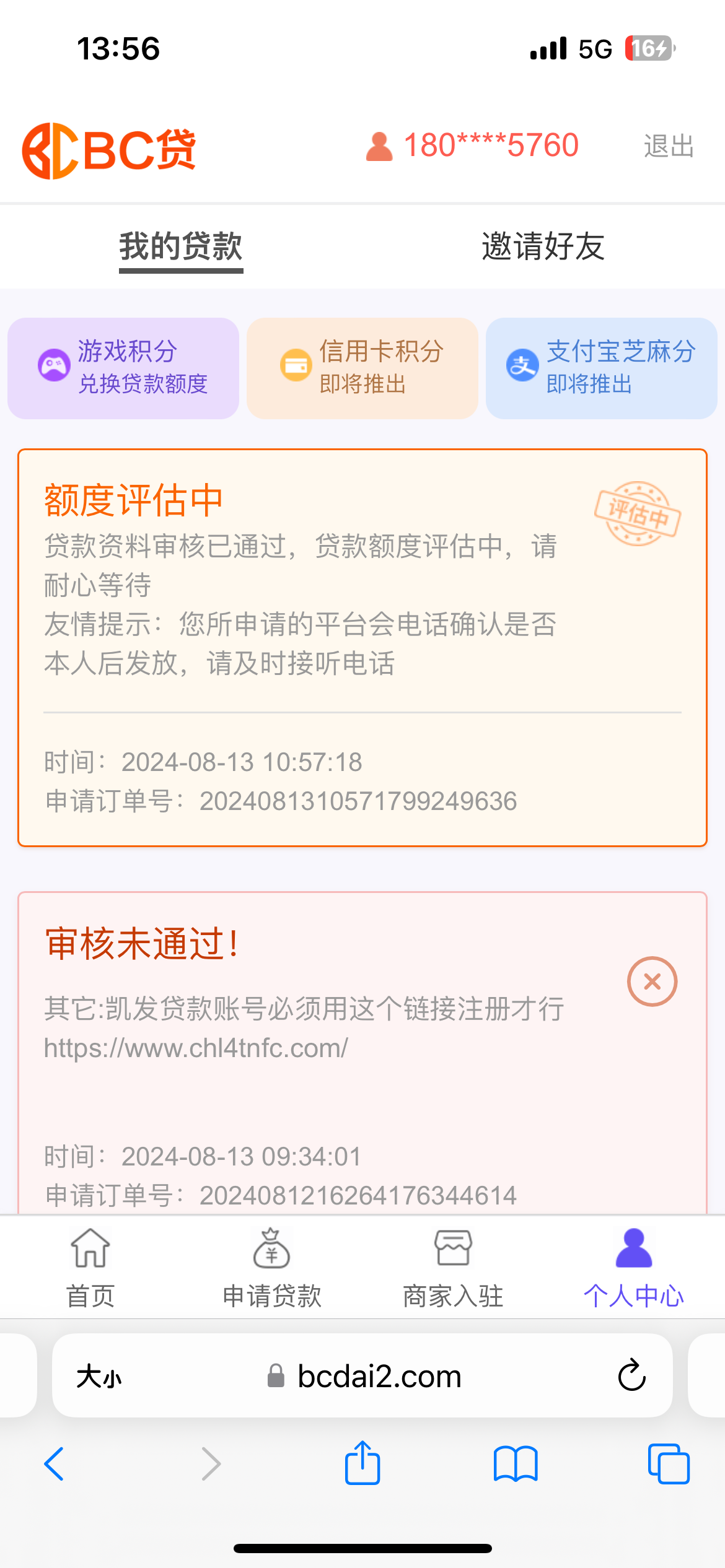The width and height of the screenshot is (725, 1568).
Task: Open the 大小 page settings menu
Action: click(x=99, y=1377)
